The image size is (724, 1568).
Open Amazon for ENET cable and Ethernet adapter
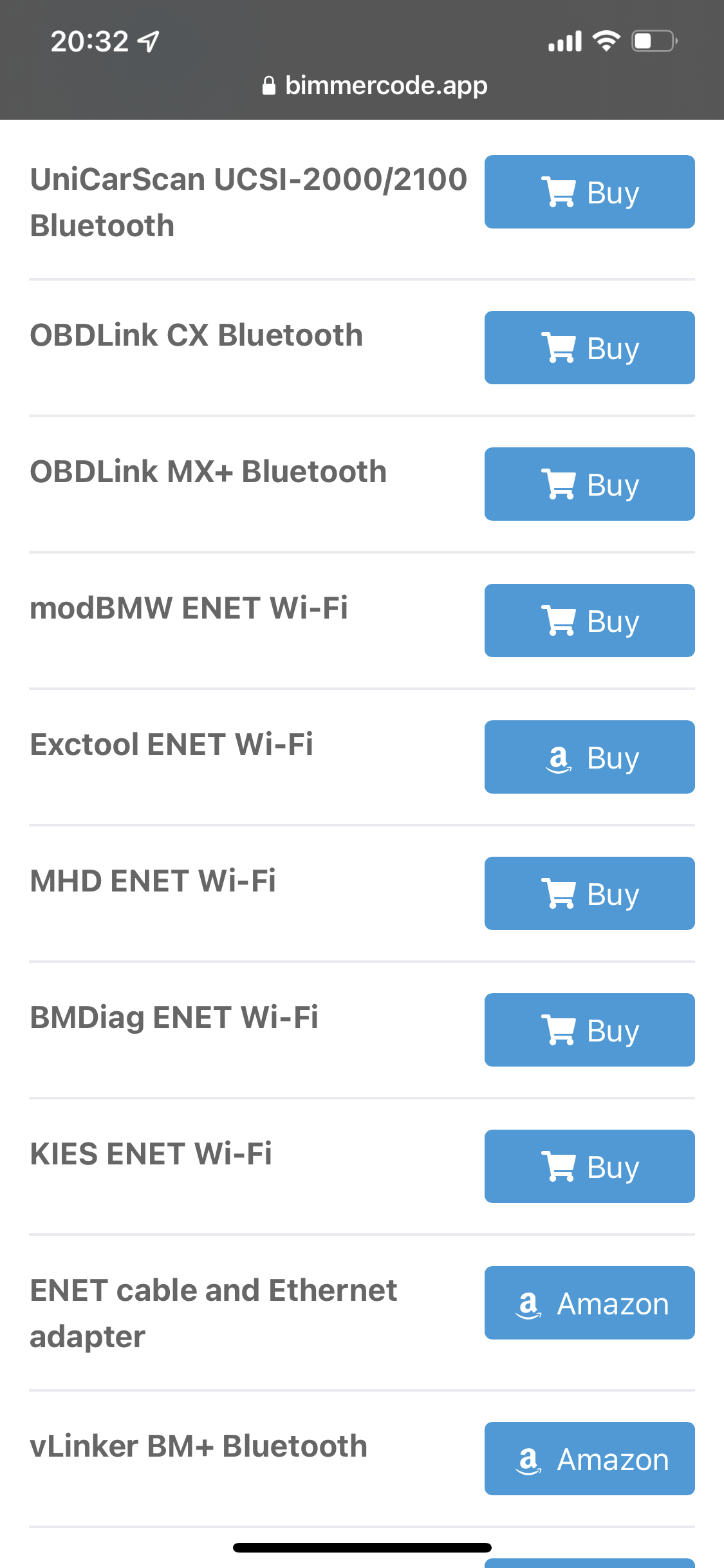coord(589,1303)
